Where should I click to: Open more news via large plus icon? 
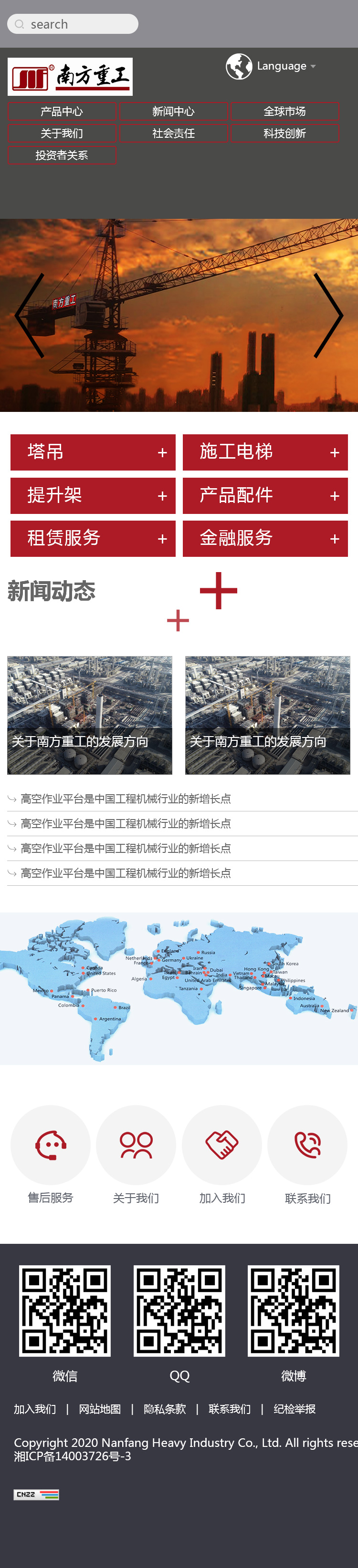(x=218, y=590)
